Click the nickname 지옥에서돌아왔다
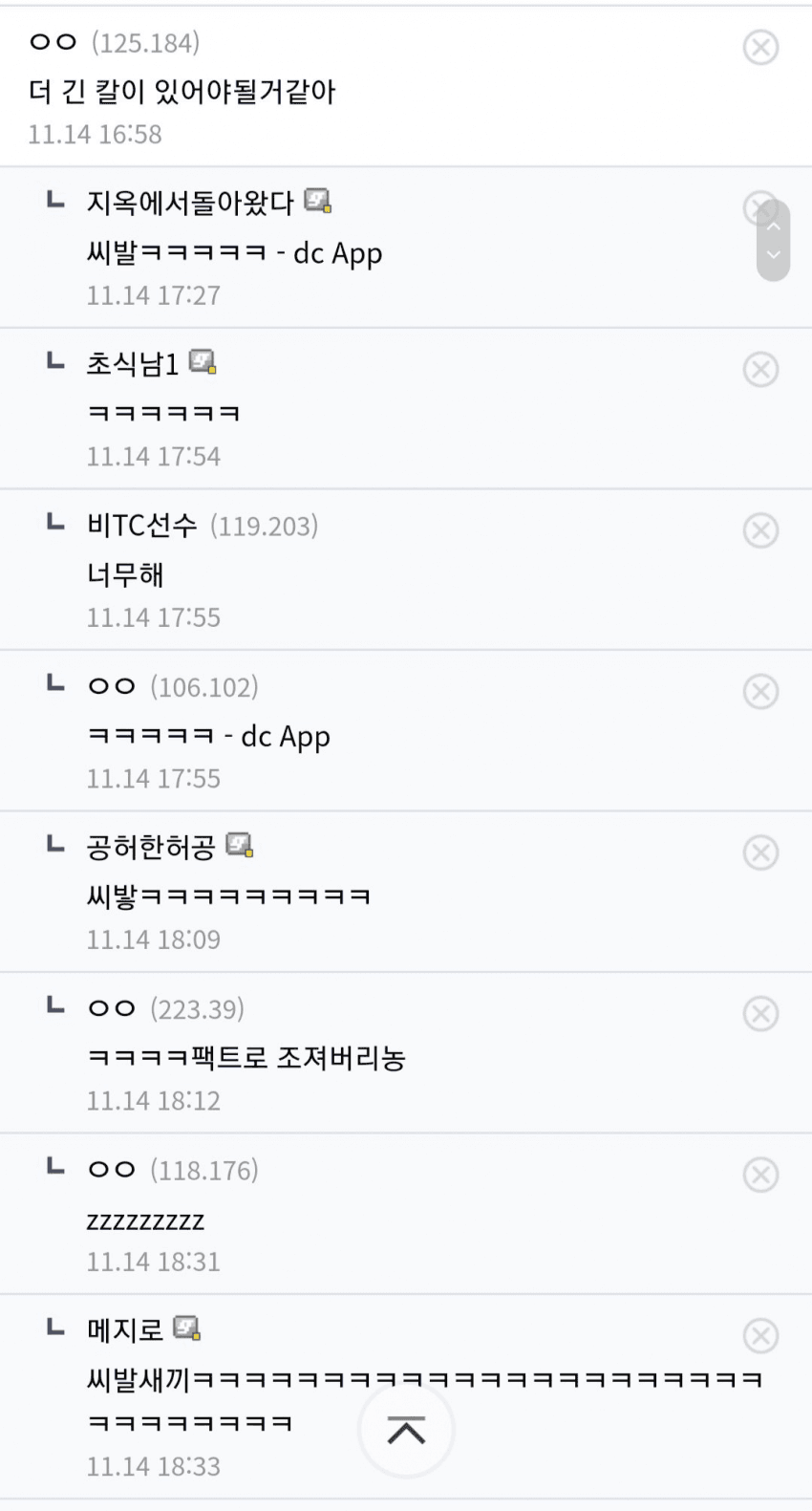 click(x=183, y=202)
